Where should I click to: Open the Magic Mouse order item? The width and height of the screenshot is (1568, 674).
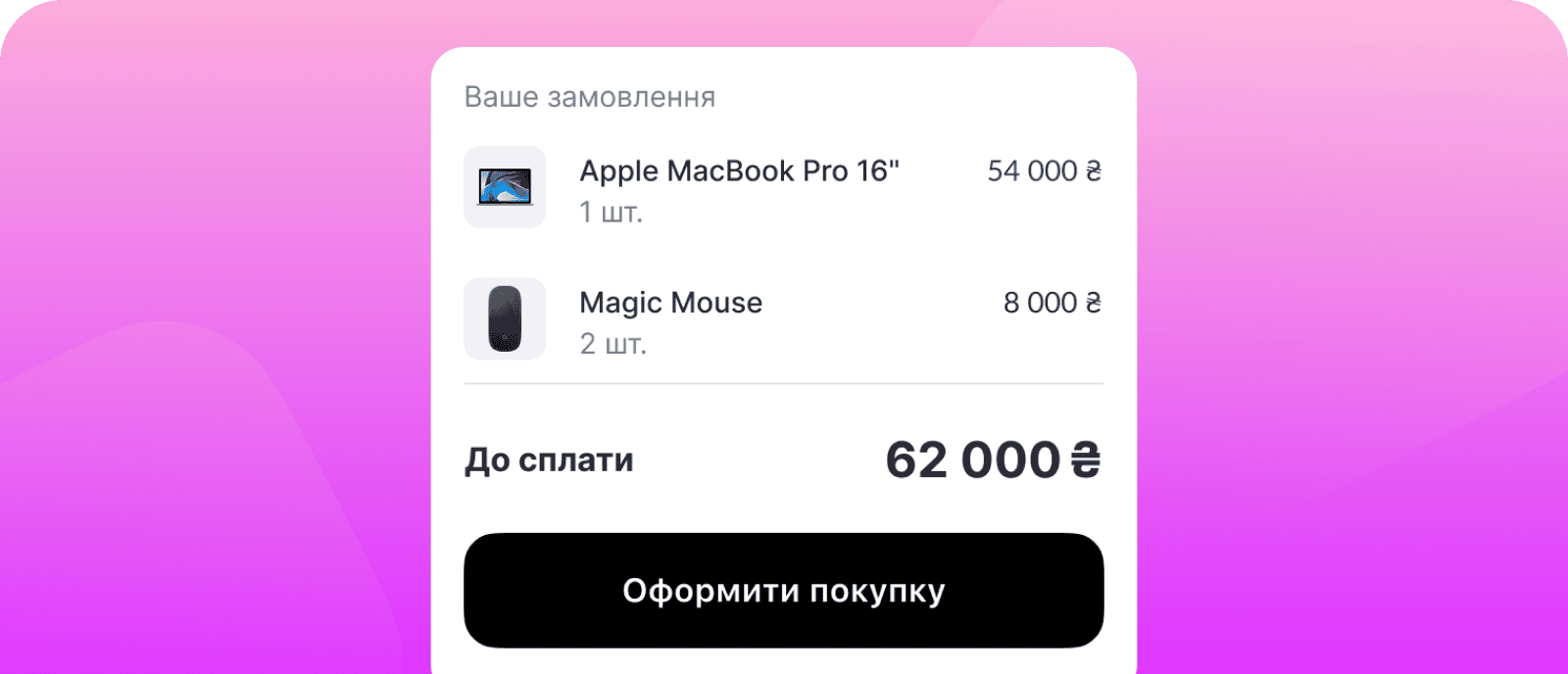tap(670, 303)
